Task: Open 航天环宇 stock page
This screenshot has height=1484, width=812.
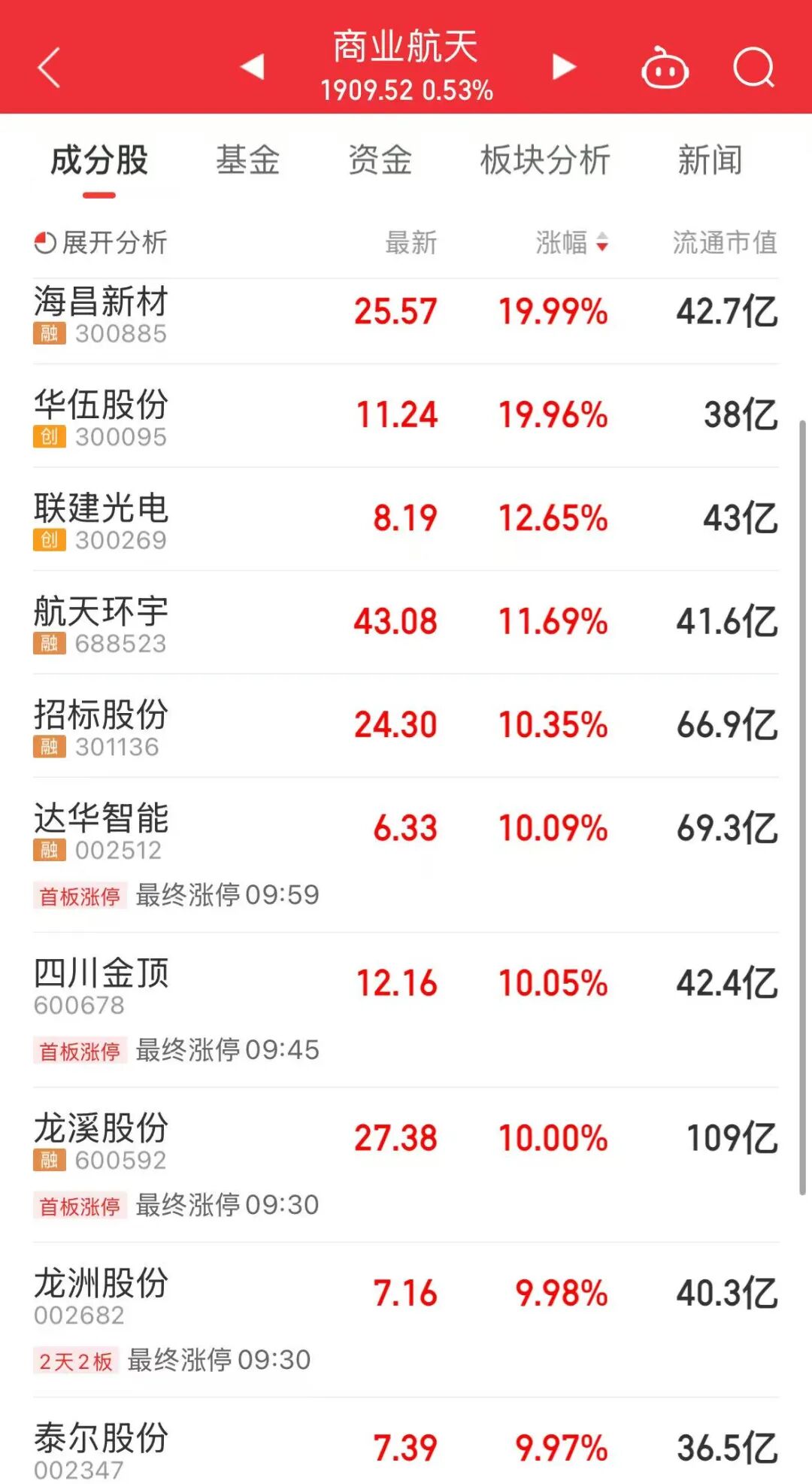Action: (x=101, y=622)
